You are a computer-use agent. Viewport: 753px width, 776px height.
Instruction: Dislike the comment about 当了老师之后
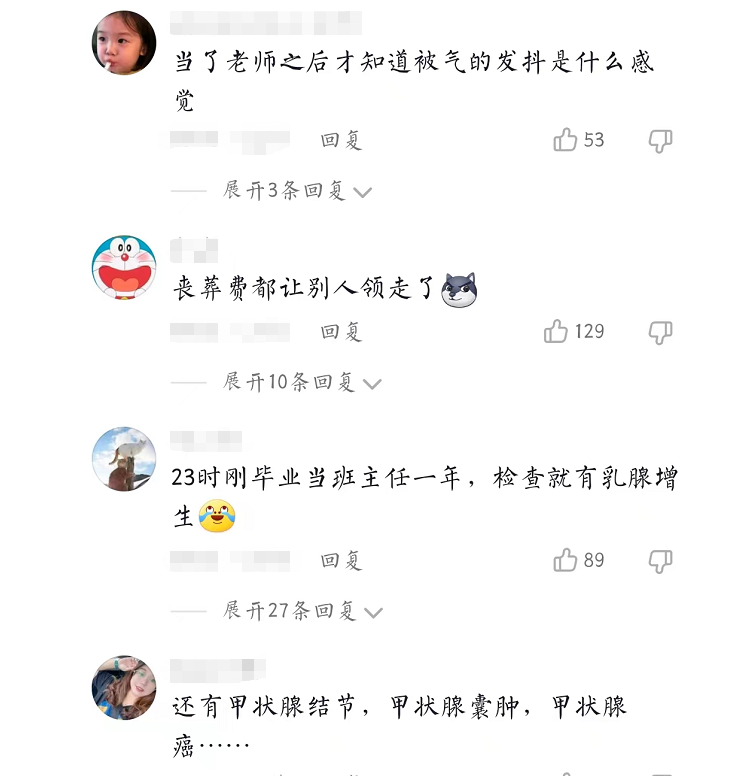pos(660,141)
